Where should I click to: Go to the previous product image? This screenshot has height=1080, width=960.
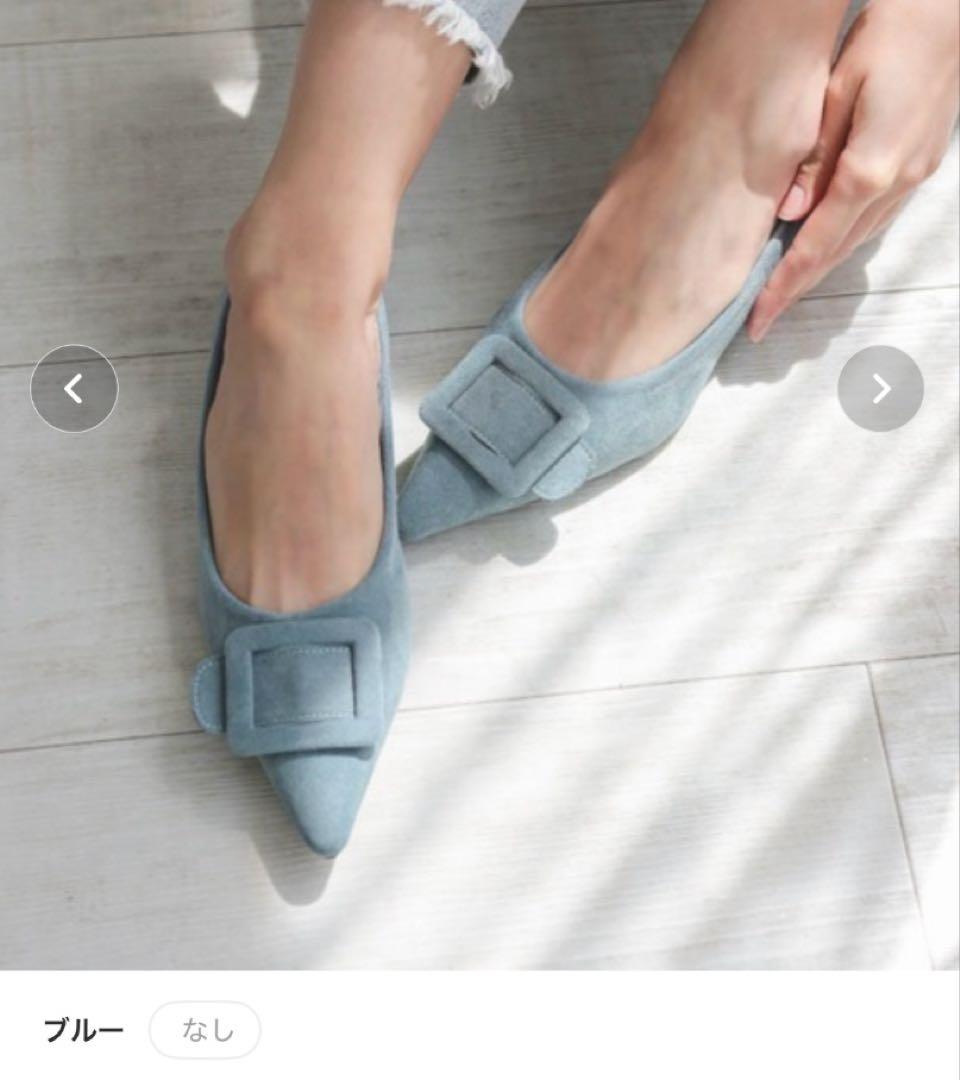pos(74,388)
